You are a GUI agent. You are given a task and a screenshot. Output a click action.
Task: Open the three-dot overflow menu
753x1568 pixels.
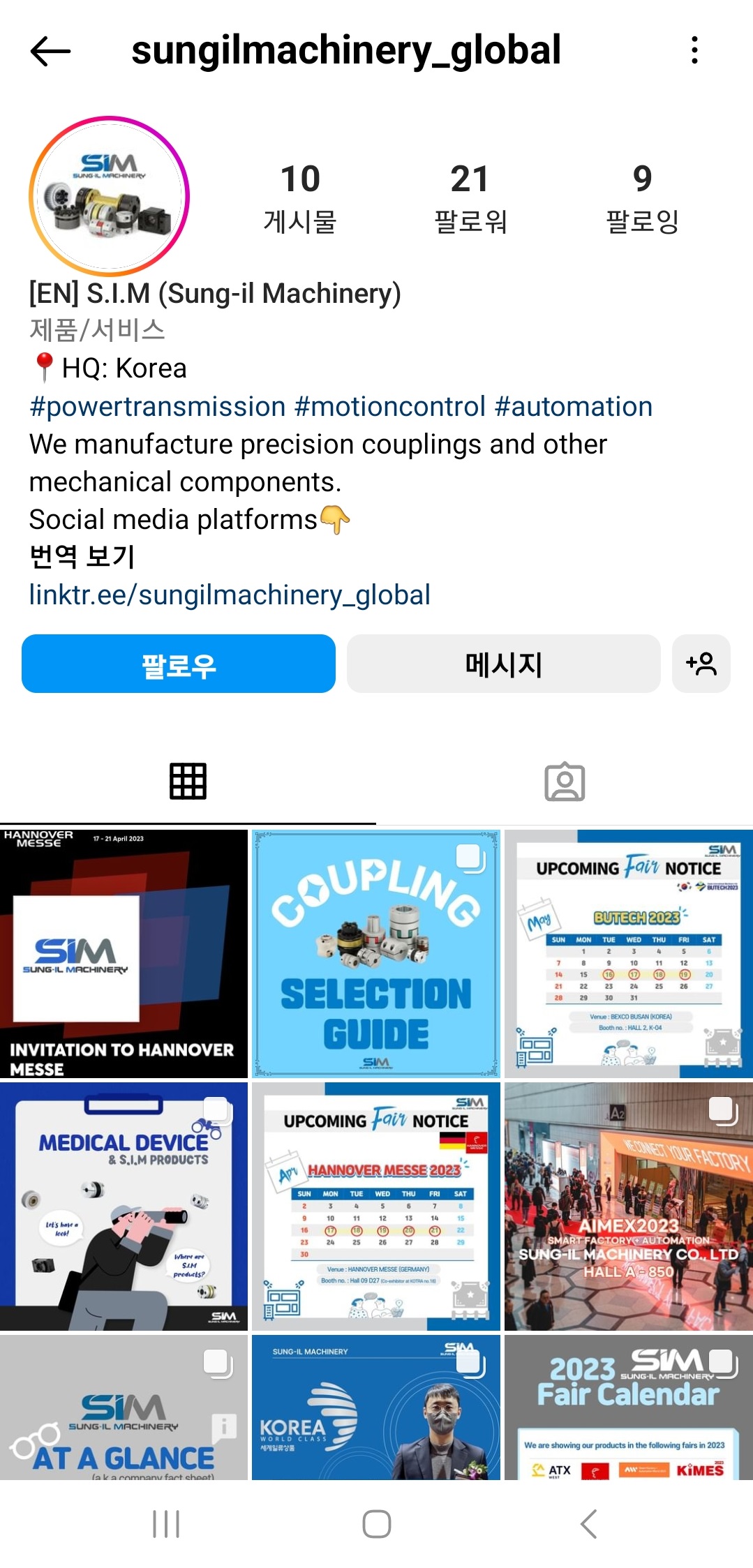click(694, 50)
